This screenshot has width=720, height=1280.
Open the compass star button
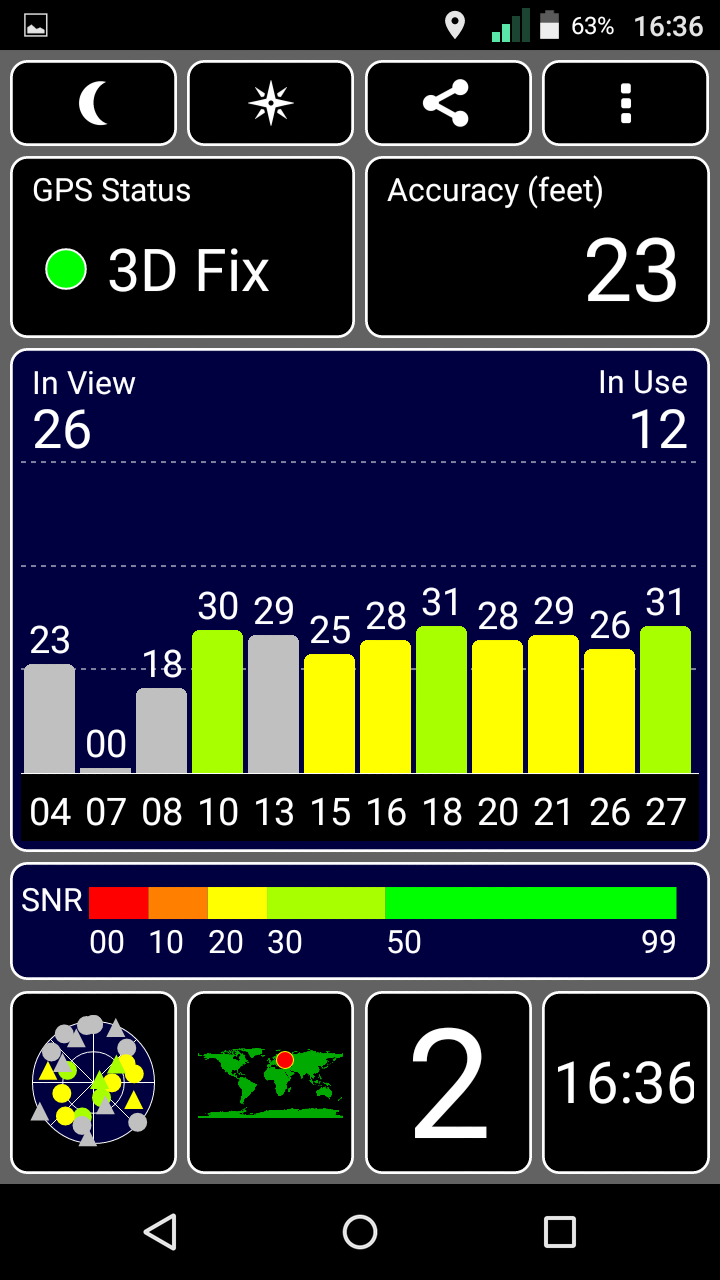pos(271,103)
